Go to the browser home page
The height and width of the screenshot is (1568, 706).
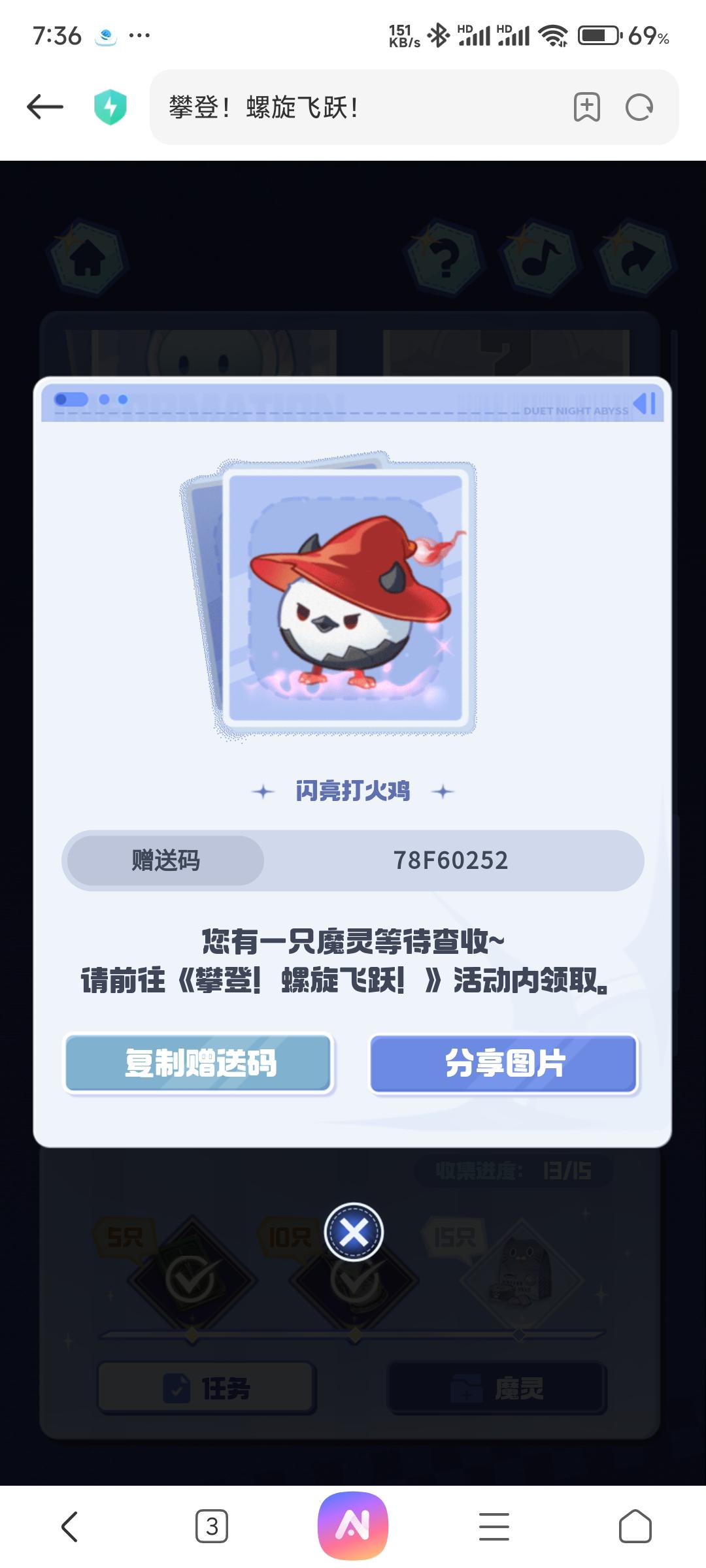pyautogui.click(x=635, y=1527)
